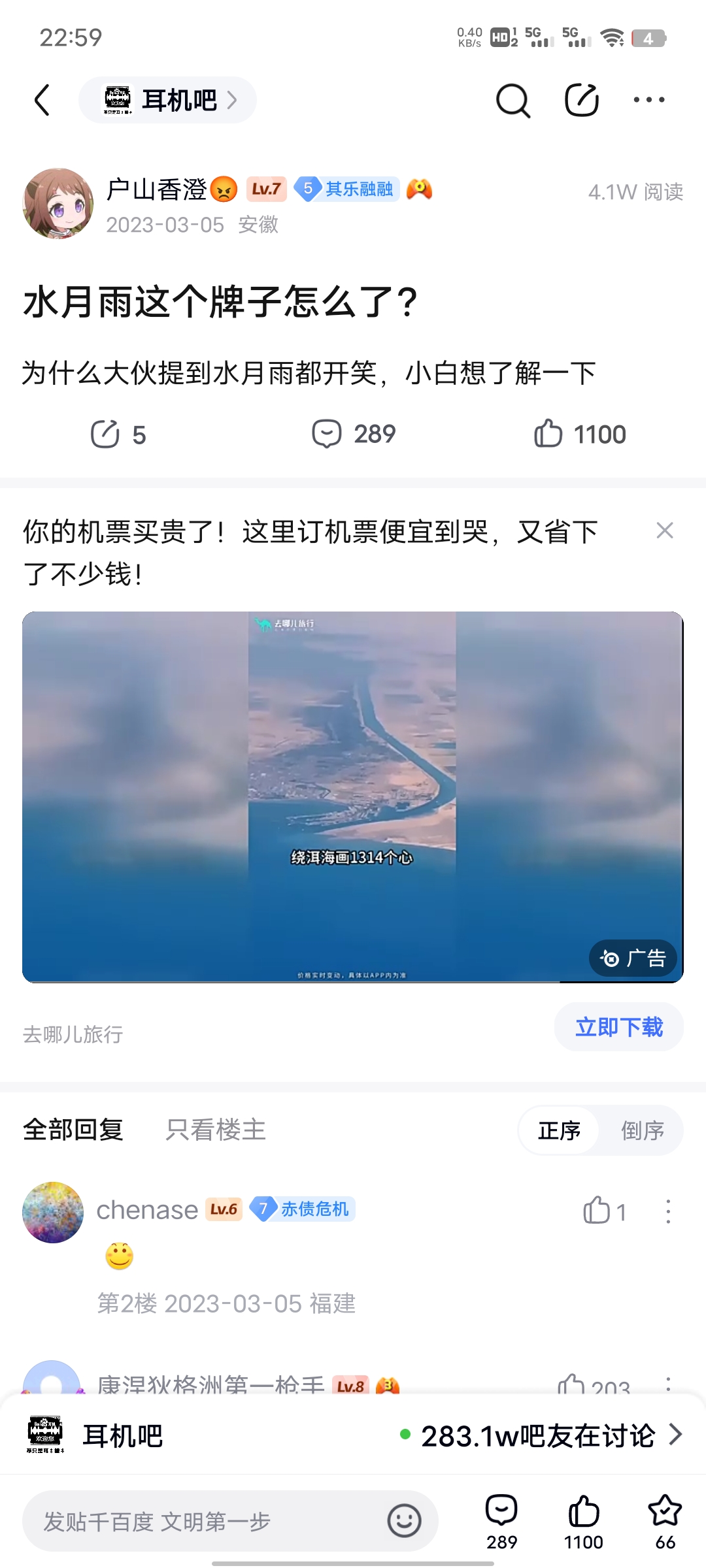Bookmark the post with the star icon
Screen dimensions: 706x1568
point(665,1521)
